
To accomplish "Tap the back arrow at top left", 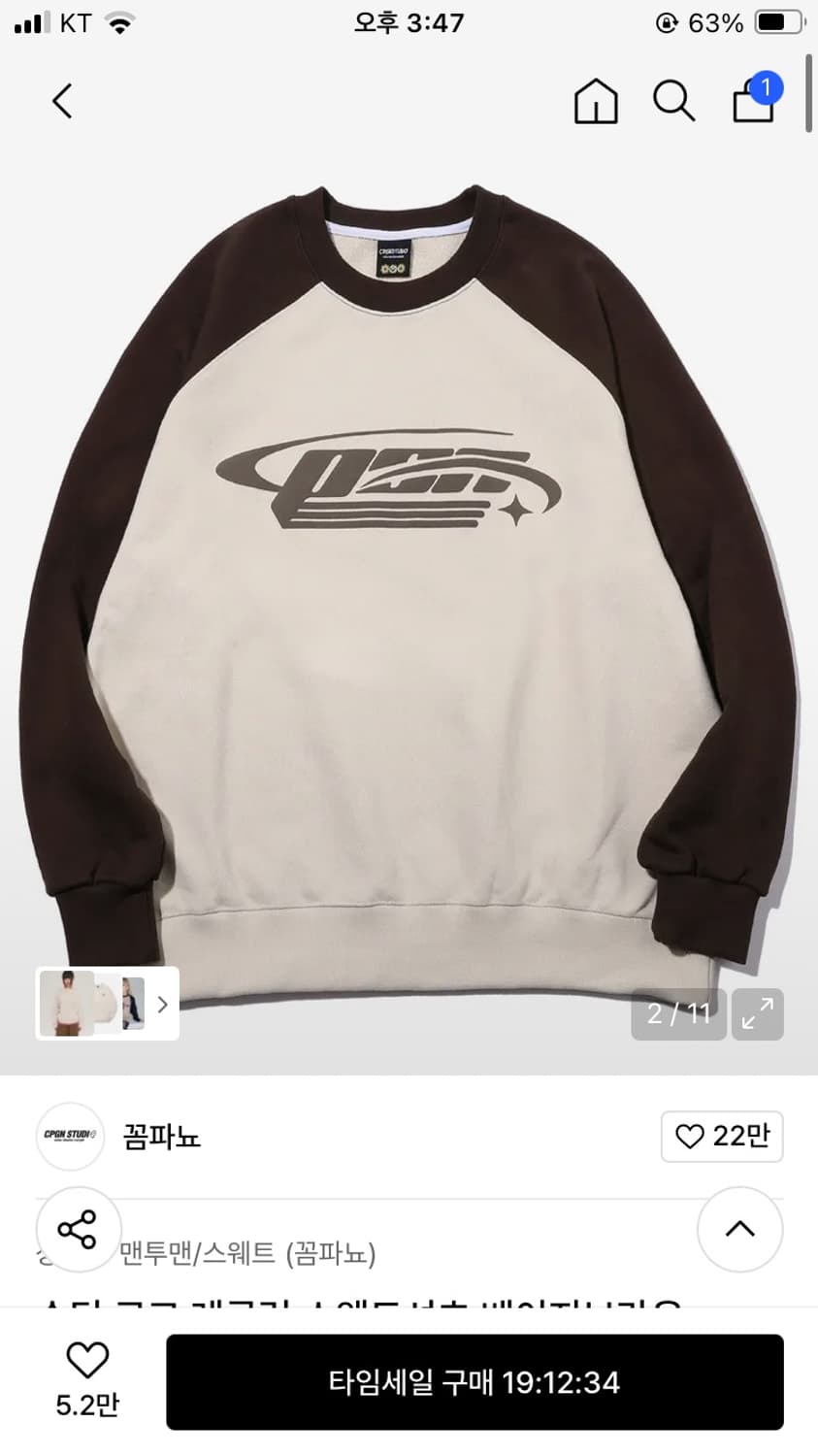I will 61,101.
